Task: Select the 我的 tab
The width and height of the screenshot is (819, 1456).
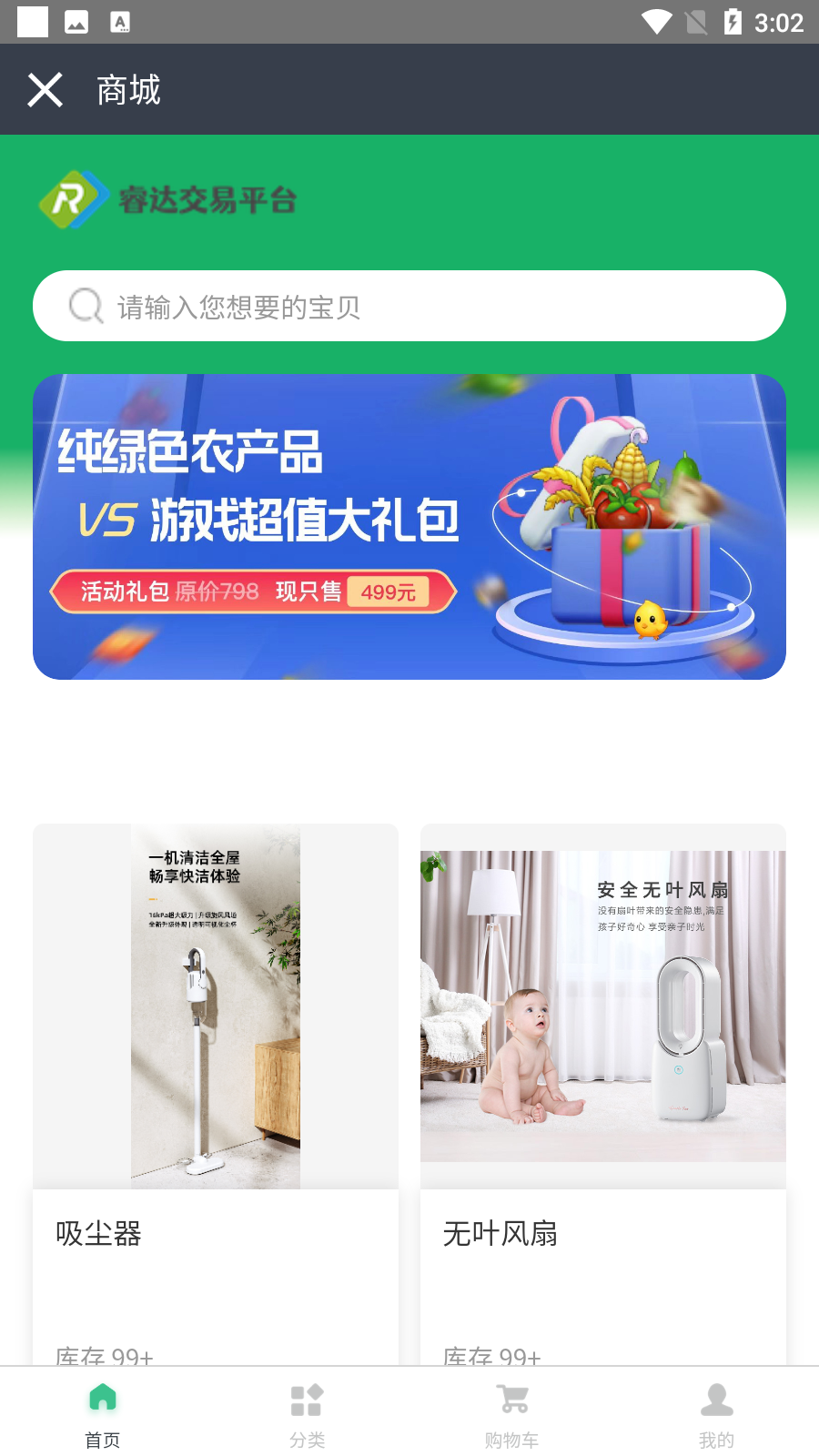Action: coord(716,1413)
